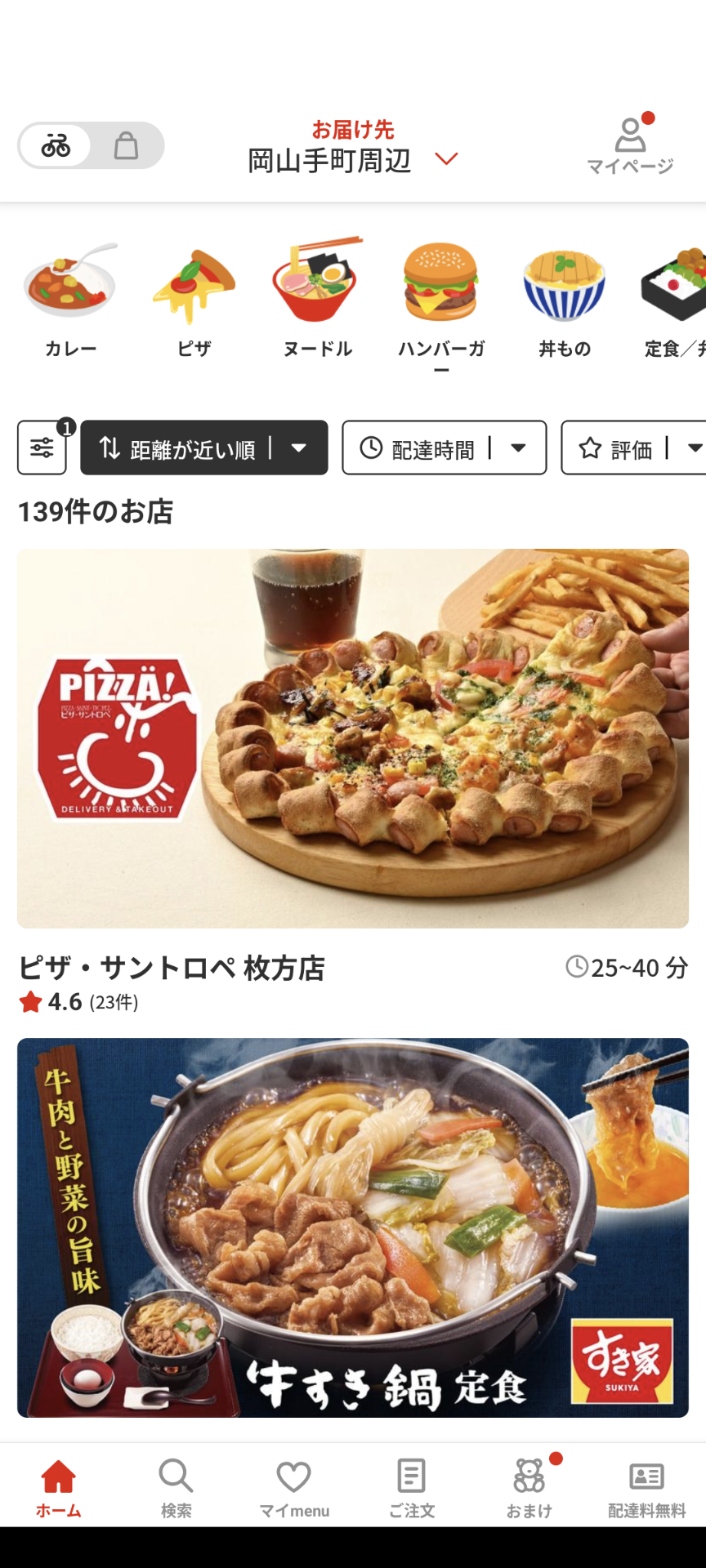This screenshot has width=706, height=1568.
Task: Switch to the 検索 tab
Action: pyautogui.click(x=176, y=1487)
